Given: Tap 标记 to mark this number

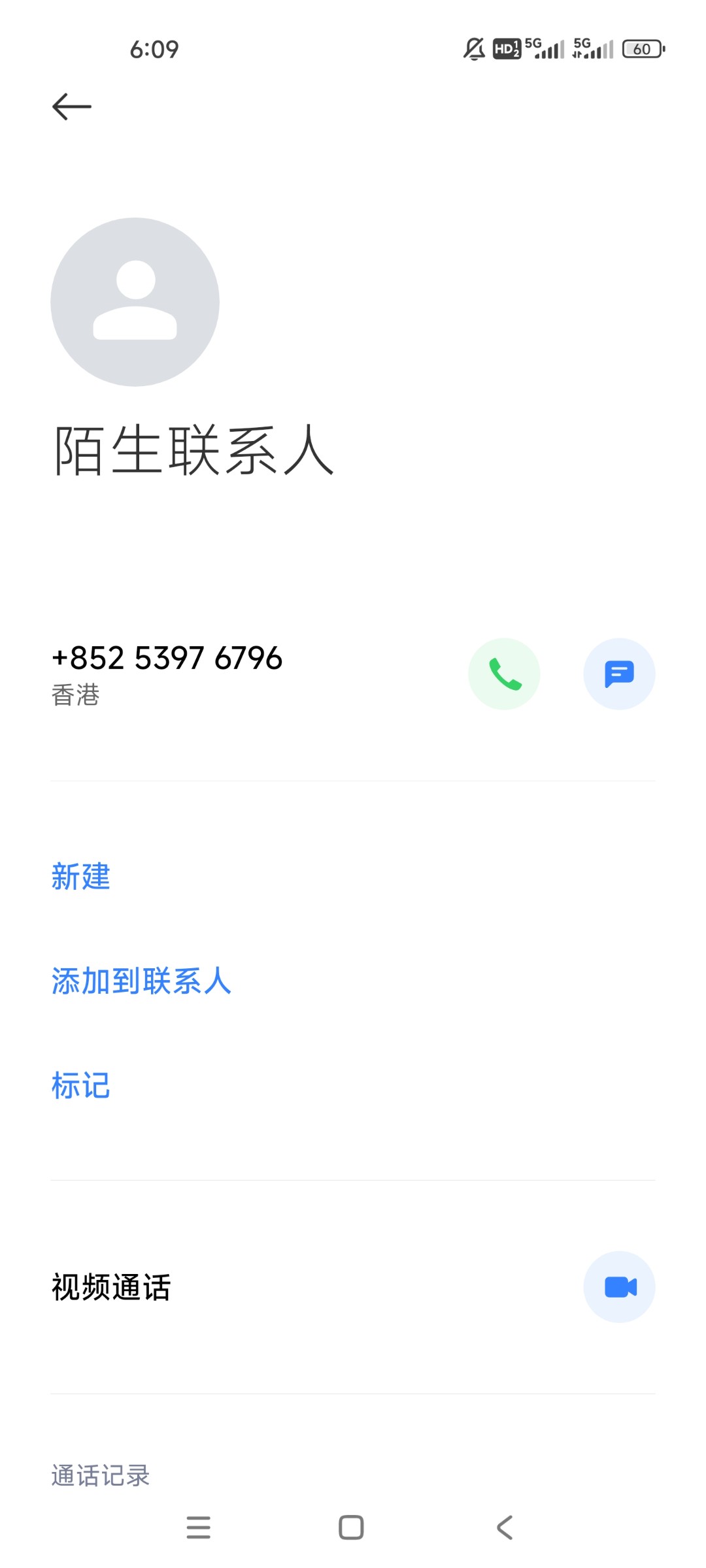Looking at the screenshot, I should click(x=81, y=1086).
